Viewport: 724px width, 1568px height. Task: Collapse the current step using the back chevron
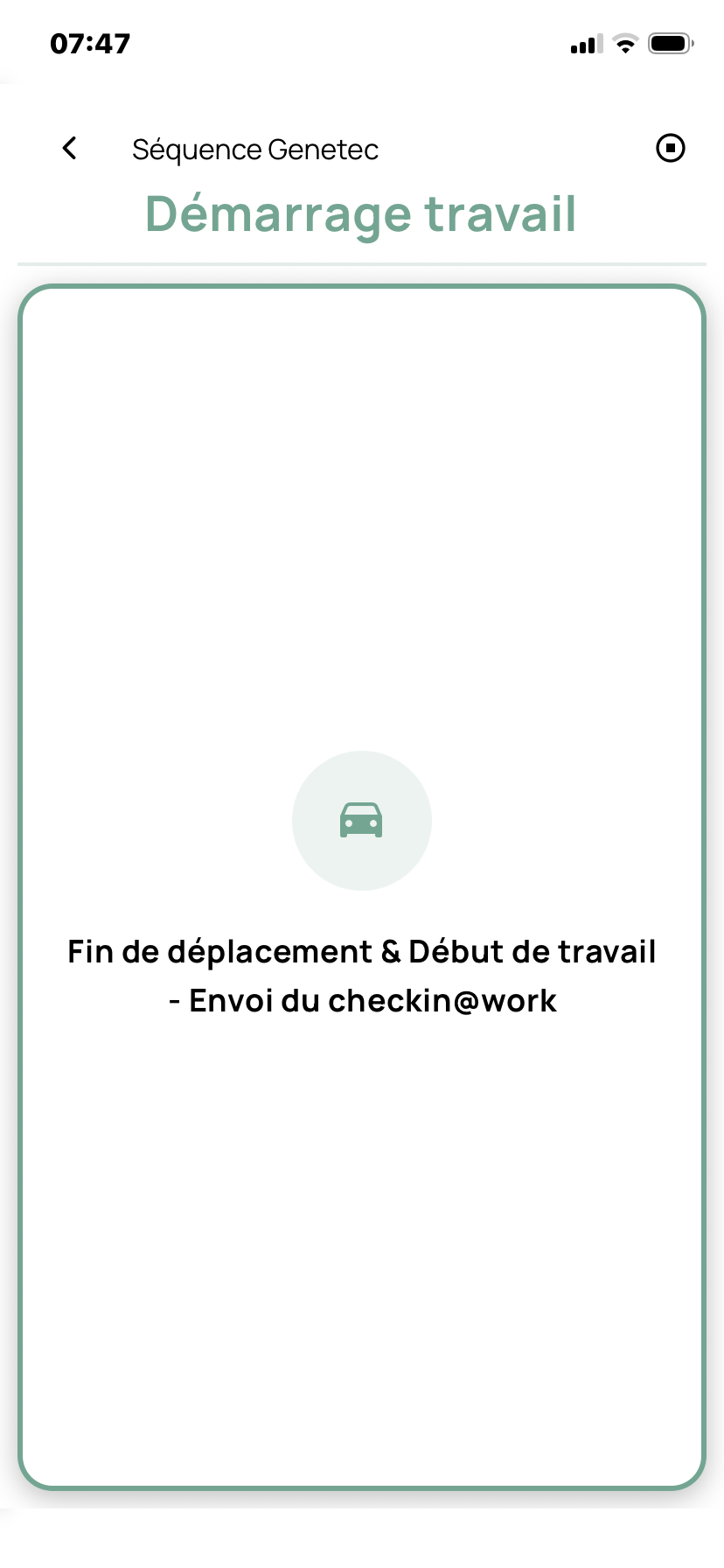[68, 148]
